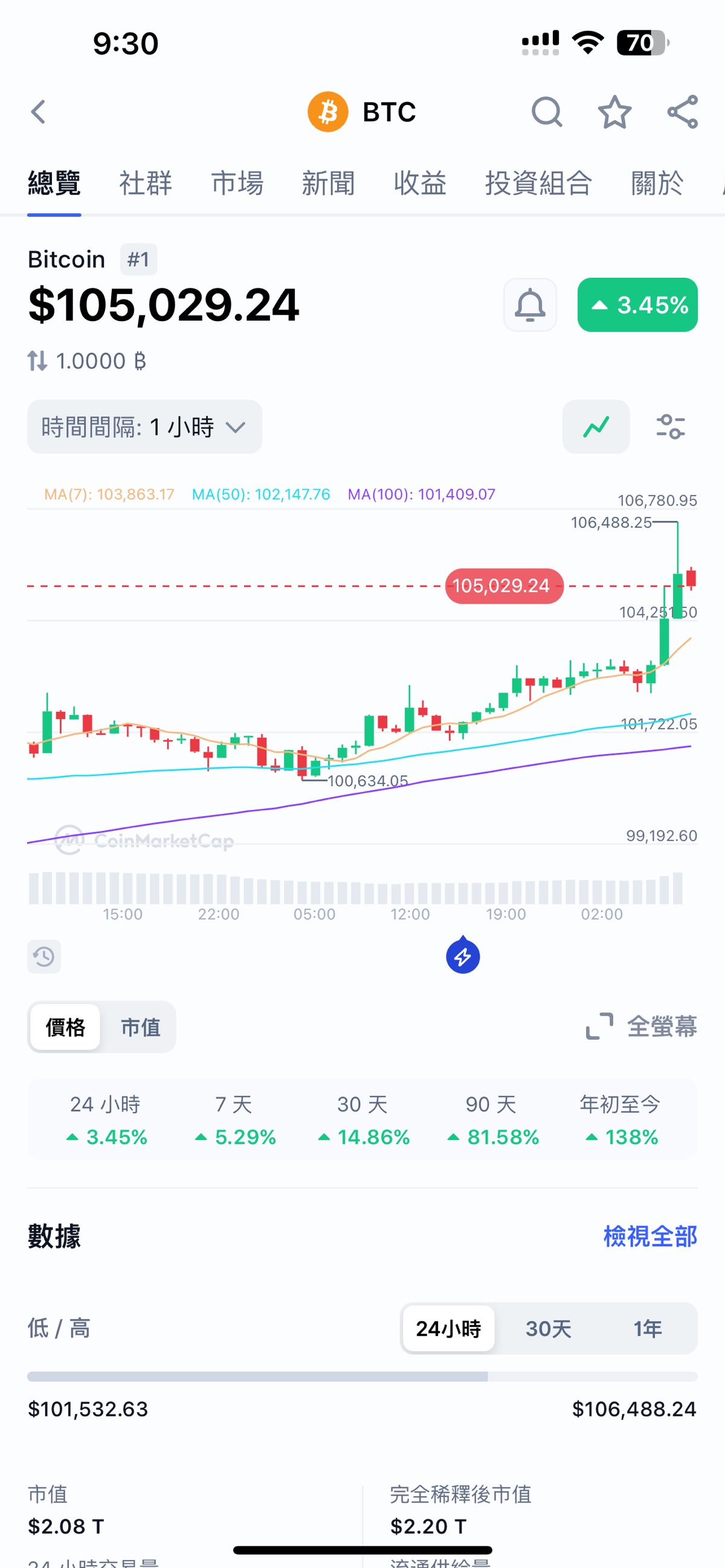Share the Bitcoin page

[681, 112]
